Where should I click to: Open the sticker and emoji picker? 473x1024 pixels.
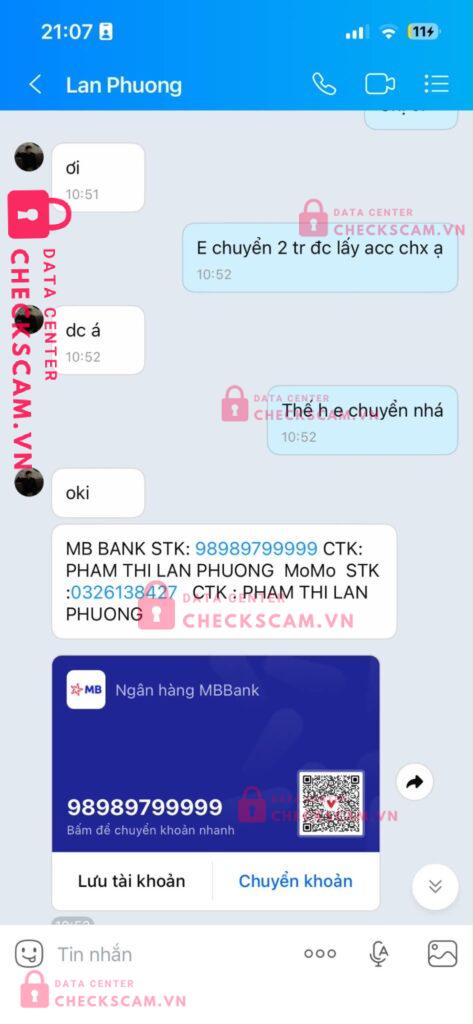pyautogui.click(x=29, y=953)
